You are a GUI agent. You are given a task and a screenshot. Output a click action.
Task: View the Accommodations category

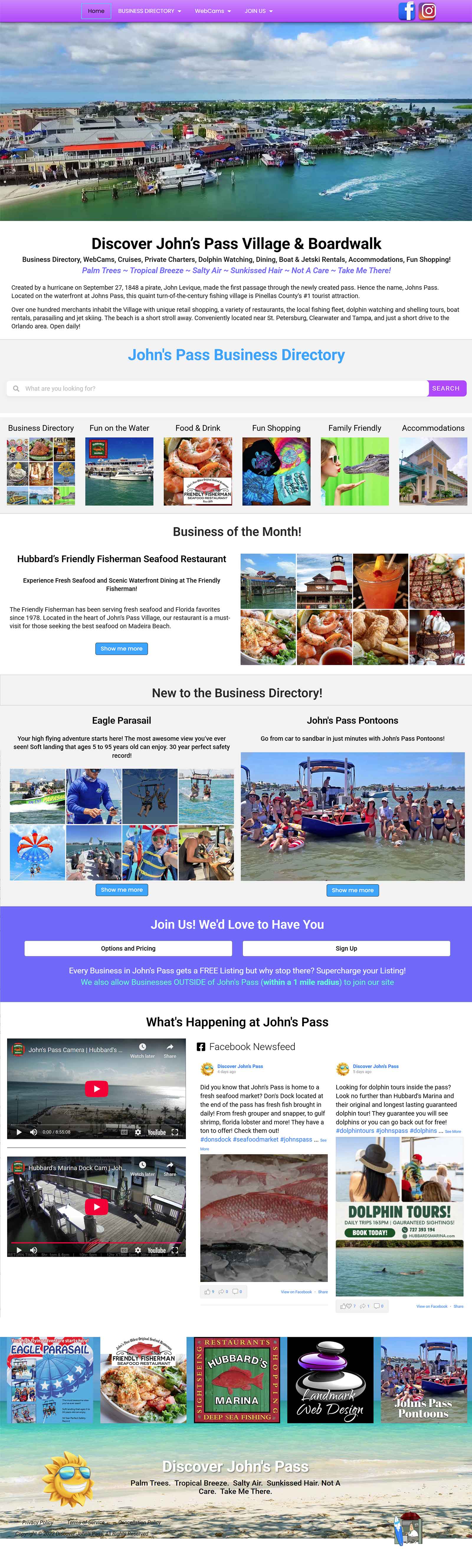coord(432,470)
